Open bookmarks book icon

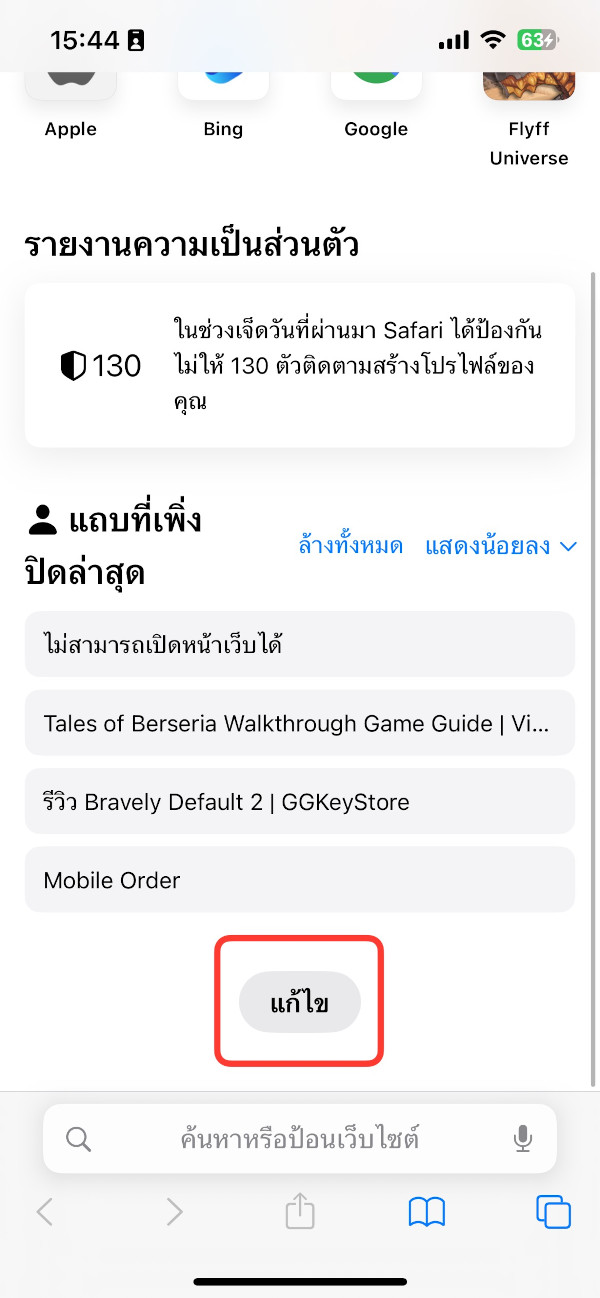click(427, 1212)
